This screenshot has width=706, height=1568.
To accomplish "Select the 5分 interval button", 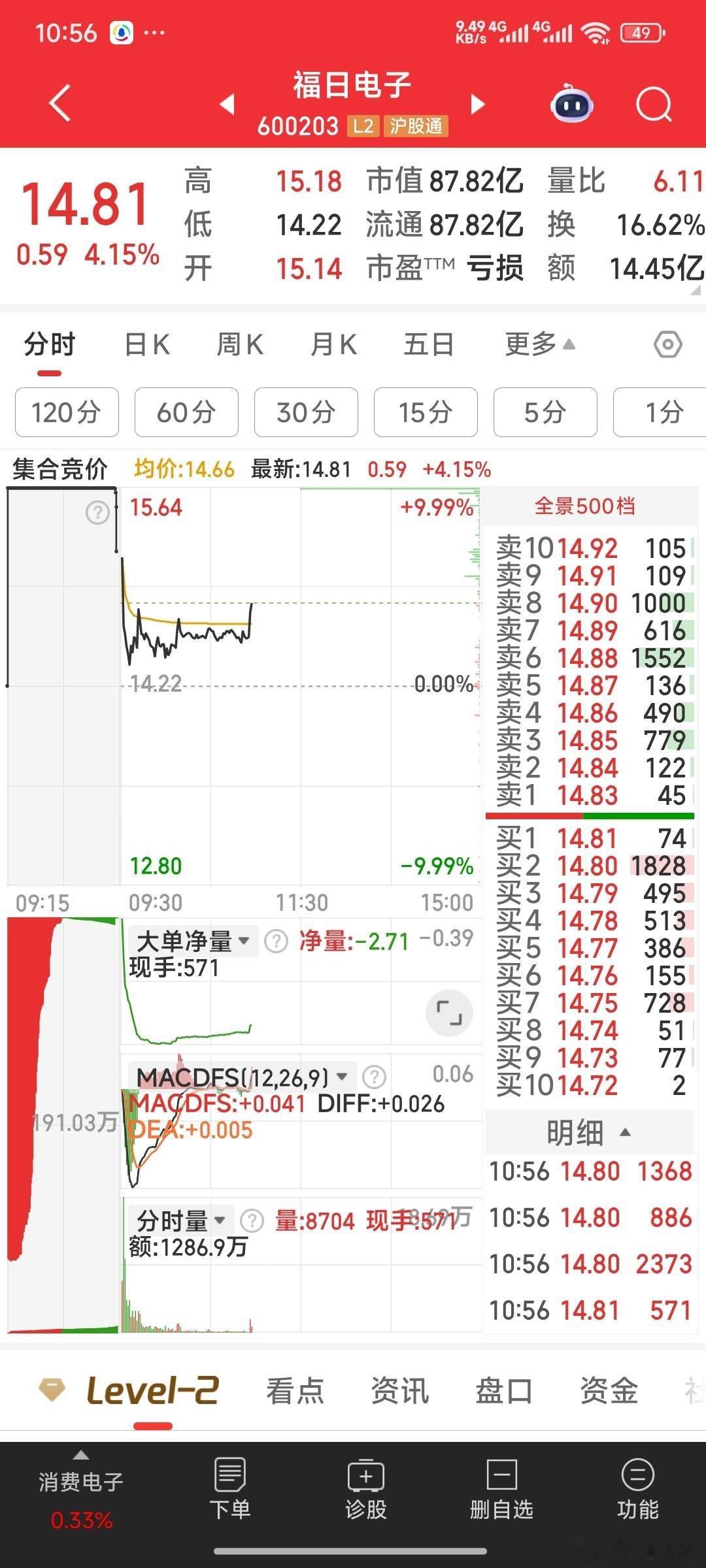I will [545, 412].
